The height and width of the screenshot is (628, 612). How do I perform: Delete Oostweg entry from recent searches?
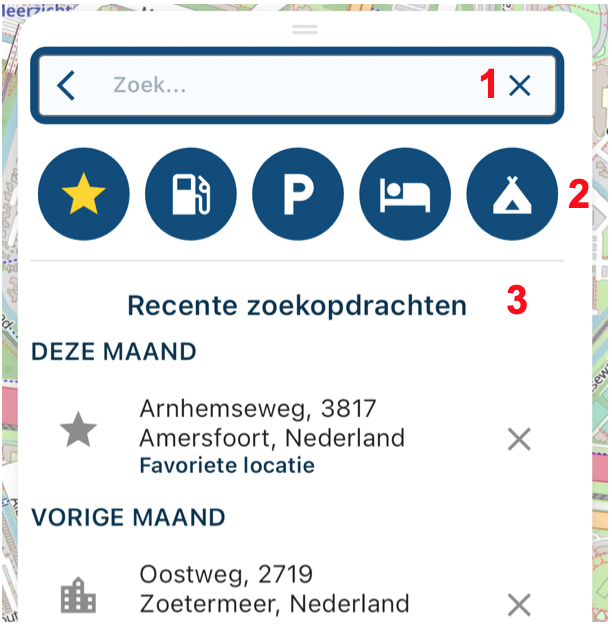(x=519, y=605)
